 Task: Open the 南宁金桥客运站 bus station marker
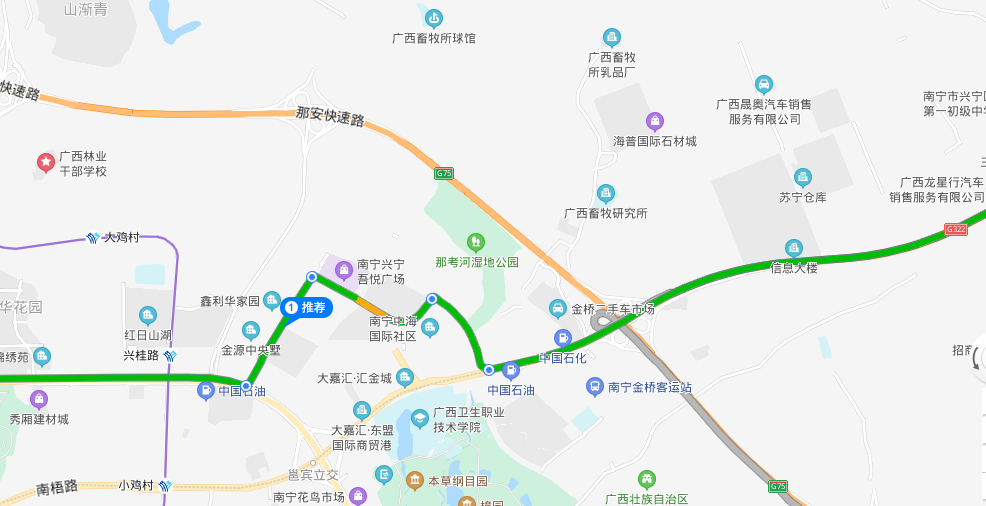595,386
